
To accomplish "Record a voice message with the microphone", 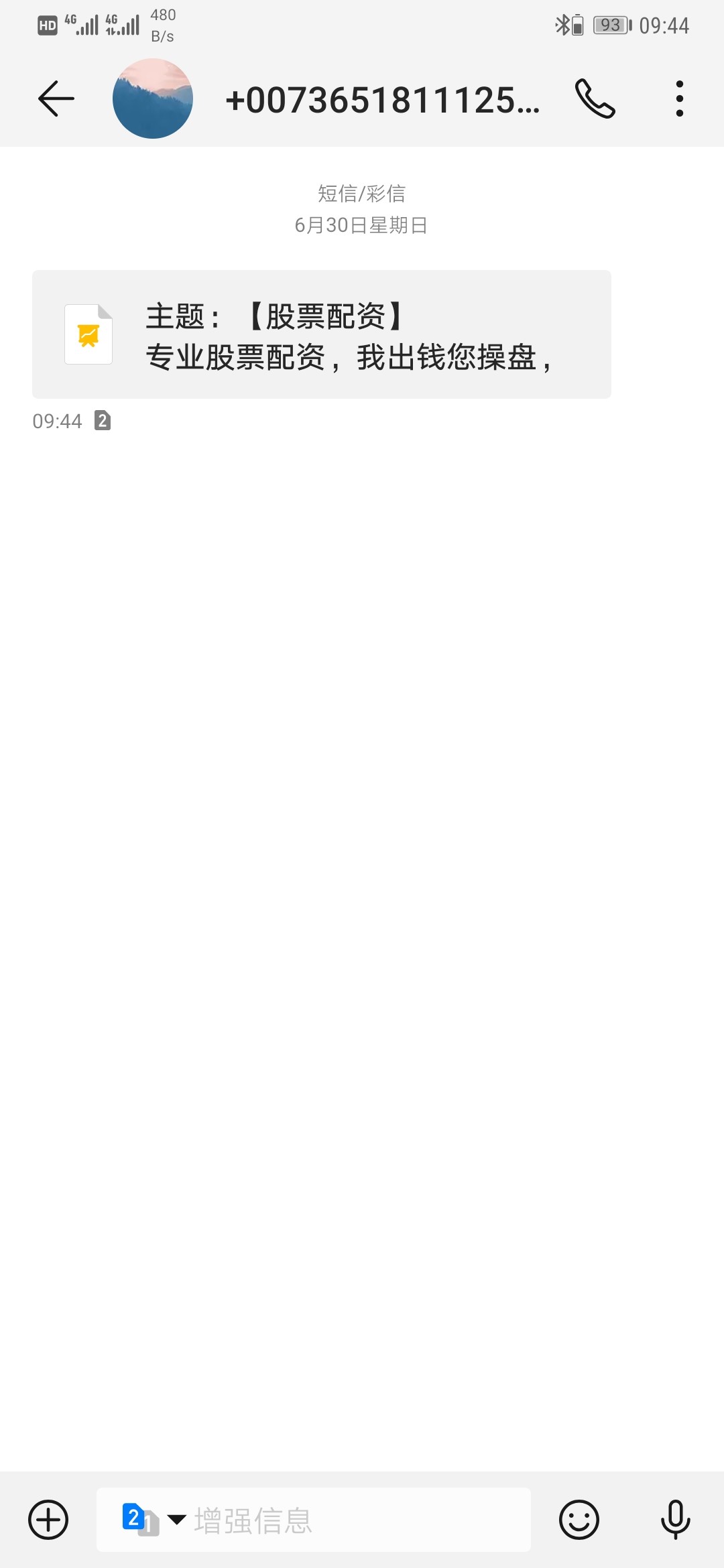I will pos(675,1520).
